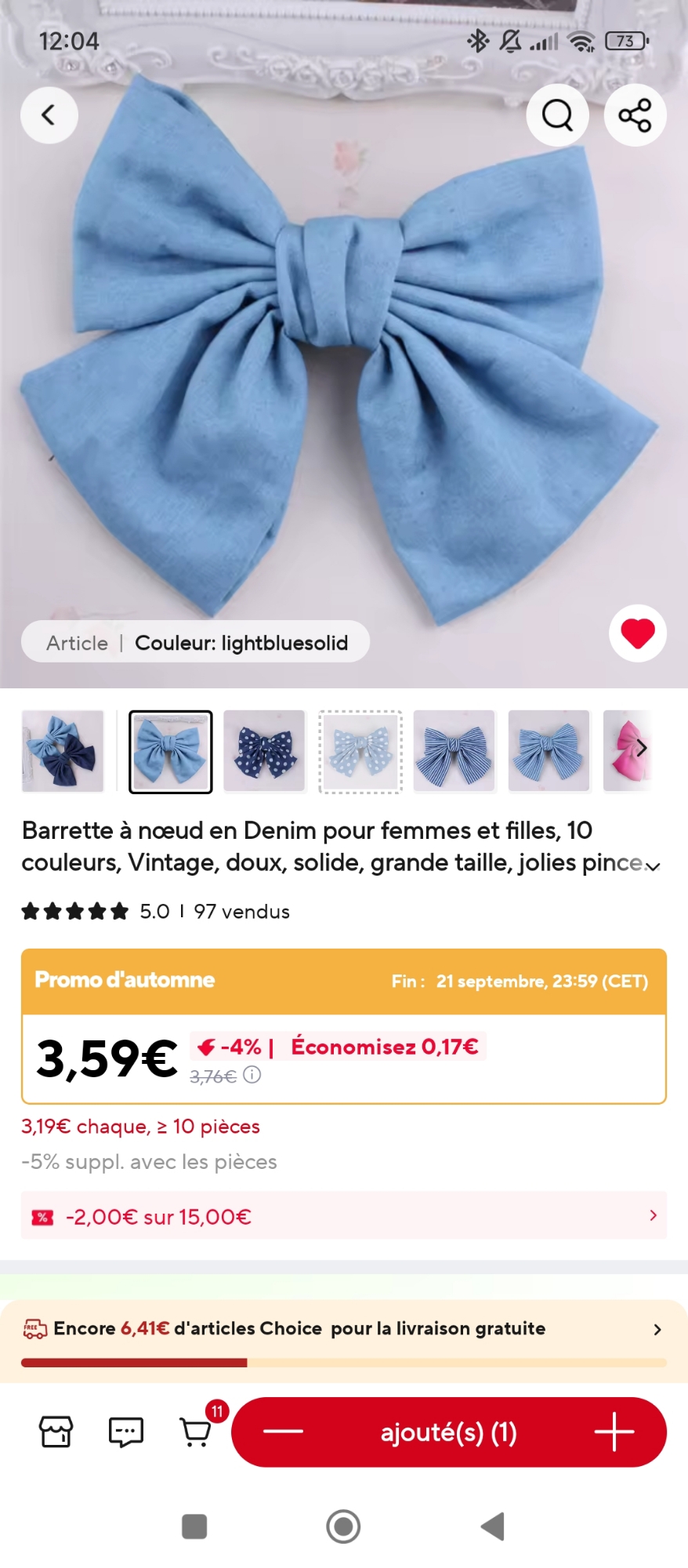Decrease added quantity with minus
Image resolution: width=688 pixels, height=1568 pixels.
(283, 1432)
